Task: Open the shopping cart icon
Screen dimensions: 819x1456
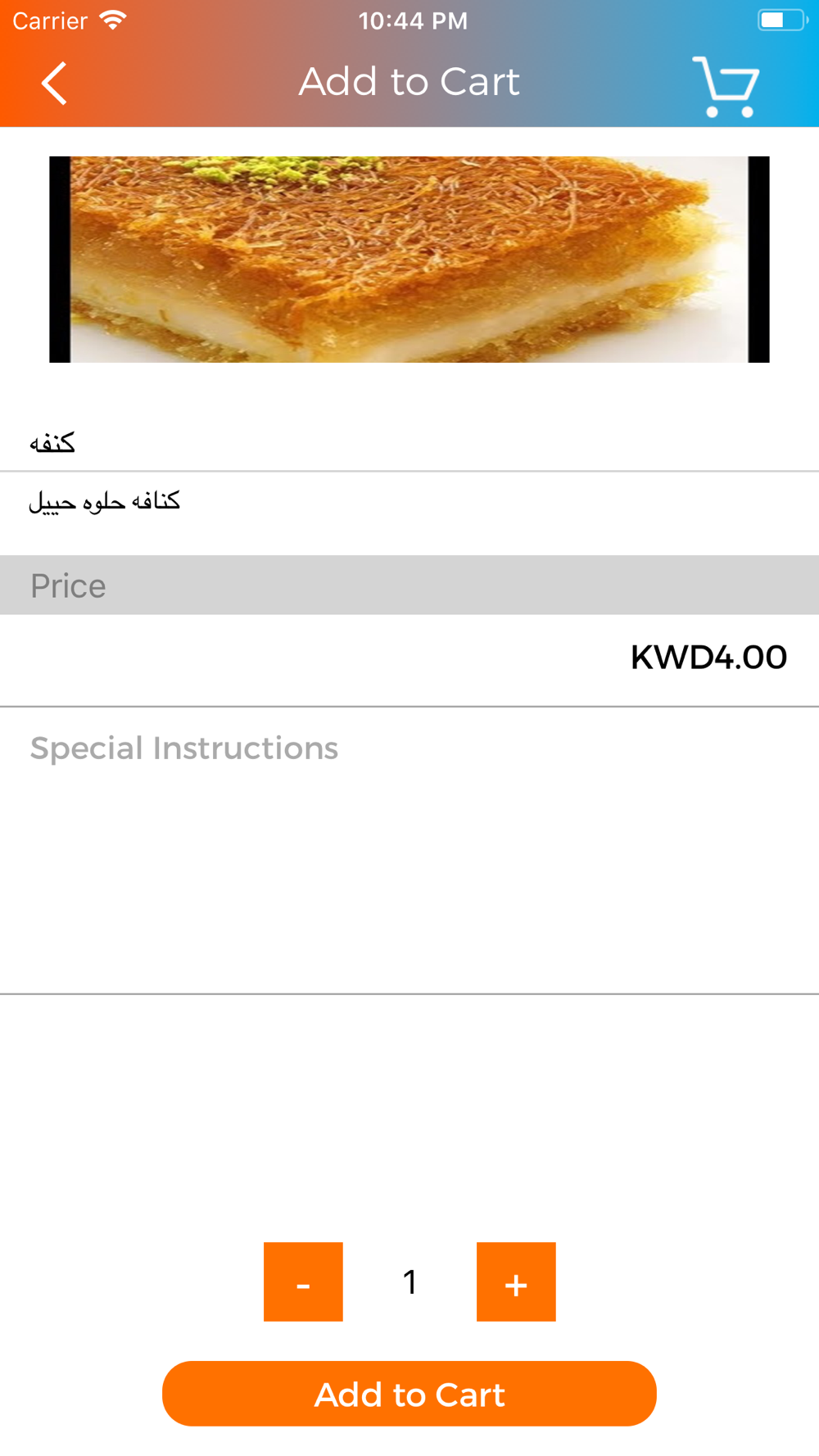Action: tap(726, 86)
